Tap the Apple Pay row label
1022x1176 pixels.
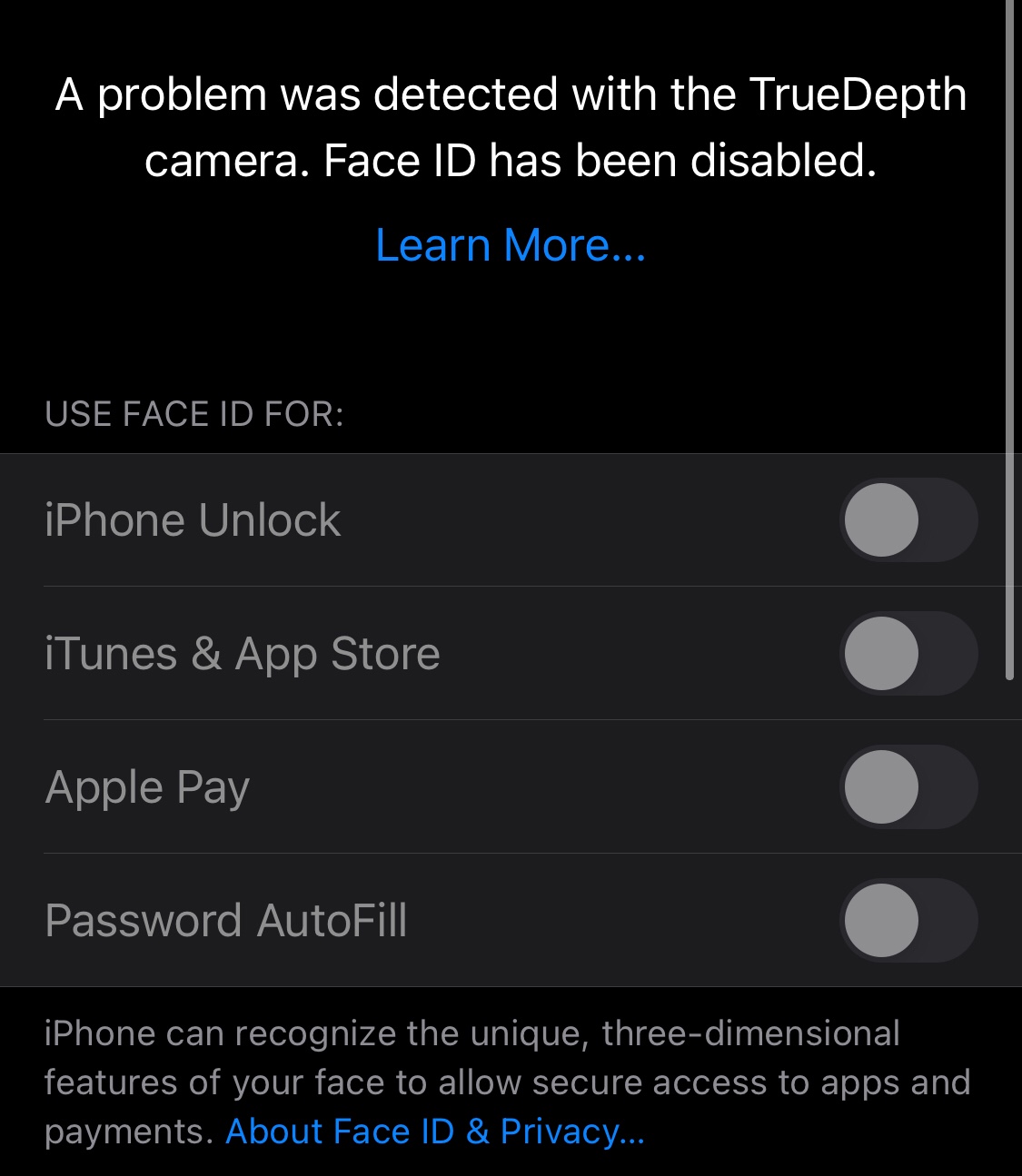(147, 787)
